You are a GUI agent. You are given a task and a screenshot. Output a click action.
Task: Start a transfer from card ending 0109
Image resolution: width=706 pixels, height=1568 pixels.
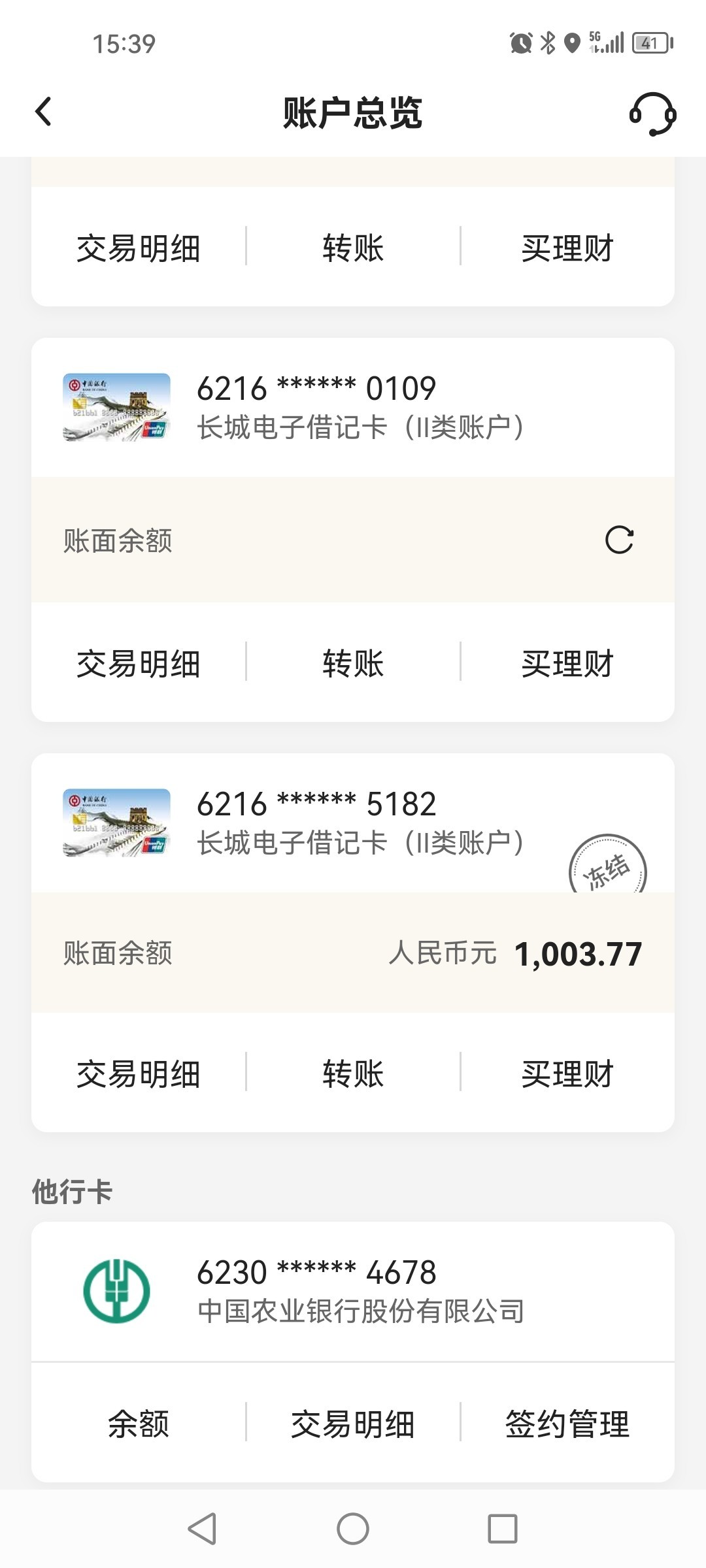click(353, 663)
